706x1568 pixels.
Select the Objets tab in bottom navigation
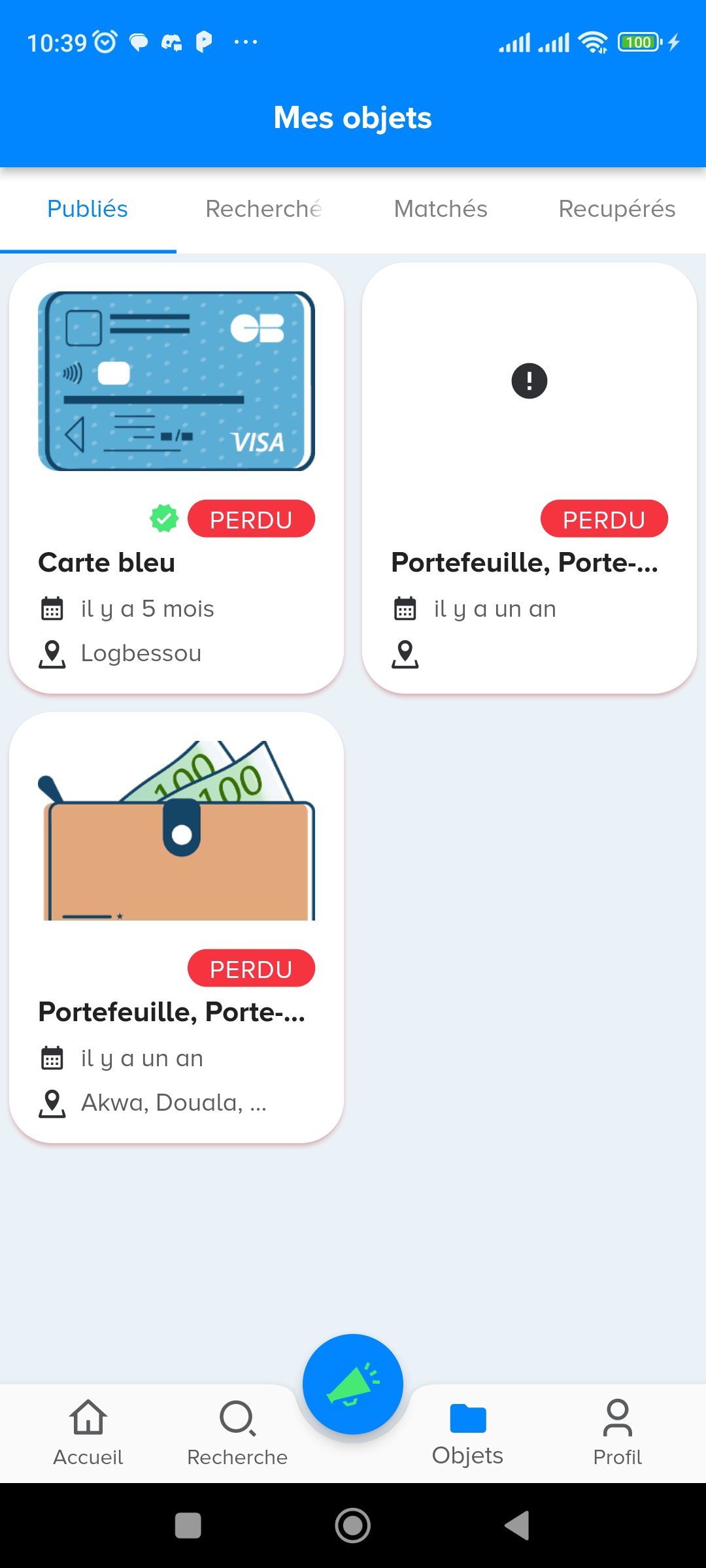pyautogui.click(x=467, y=1432)
